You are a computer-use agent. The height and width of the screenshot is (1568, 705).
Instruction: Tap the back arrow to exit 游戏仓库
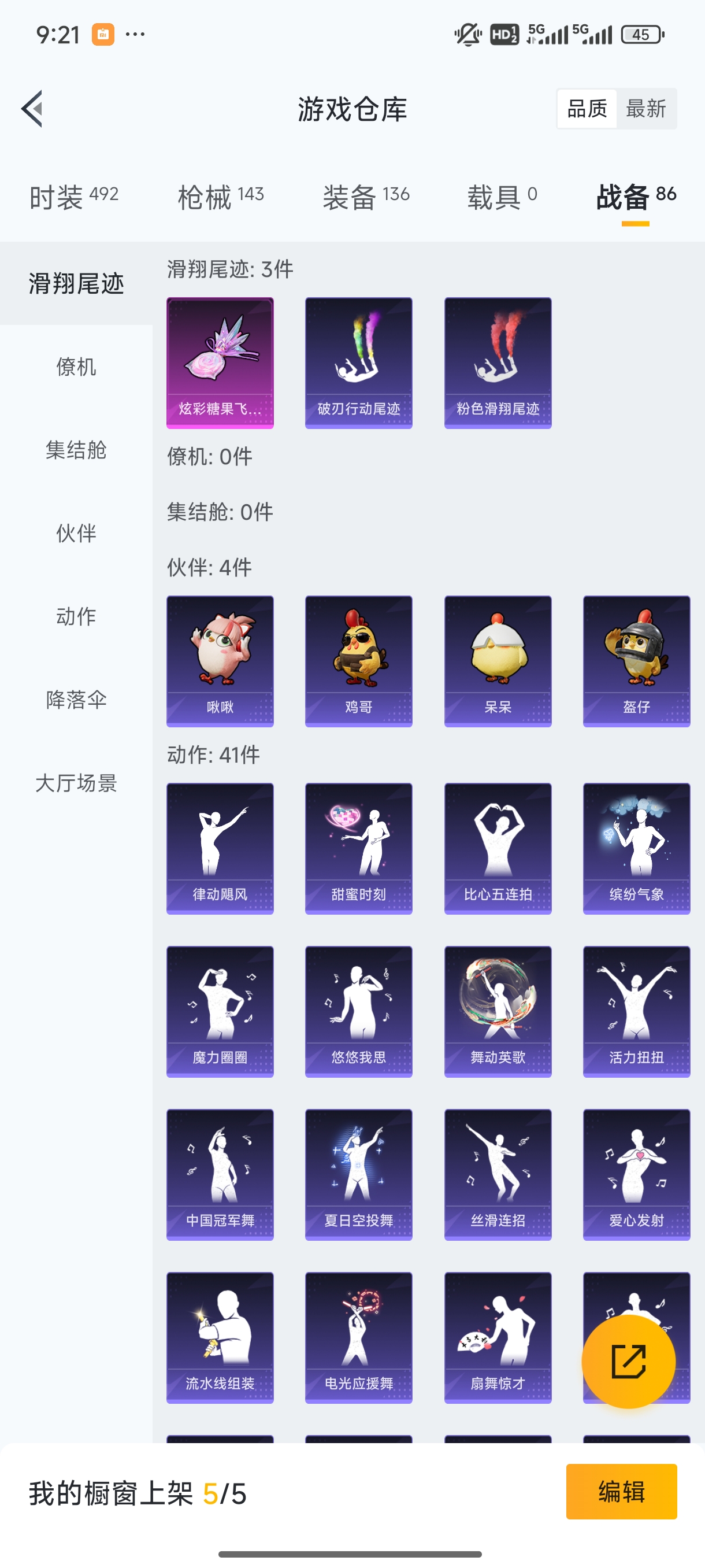tap(32, 108)
